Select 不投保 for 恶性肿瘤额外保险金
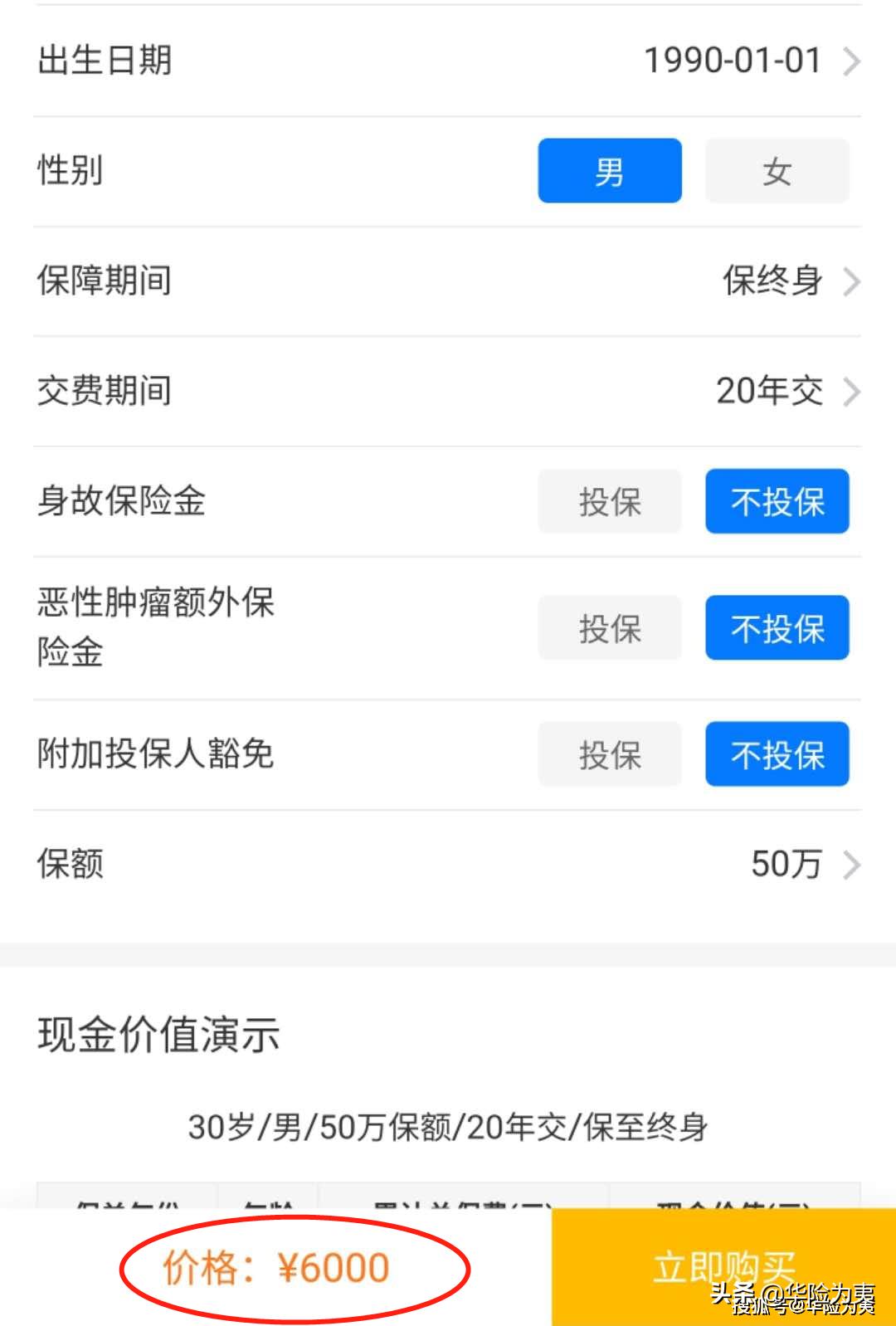896x1326 pixels. coord(777,628)
